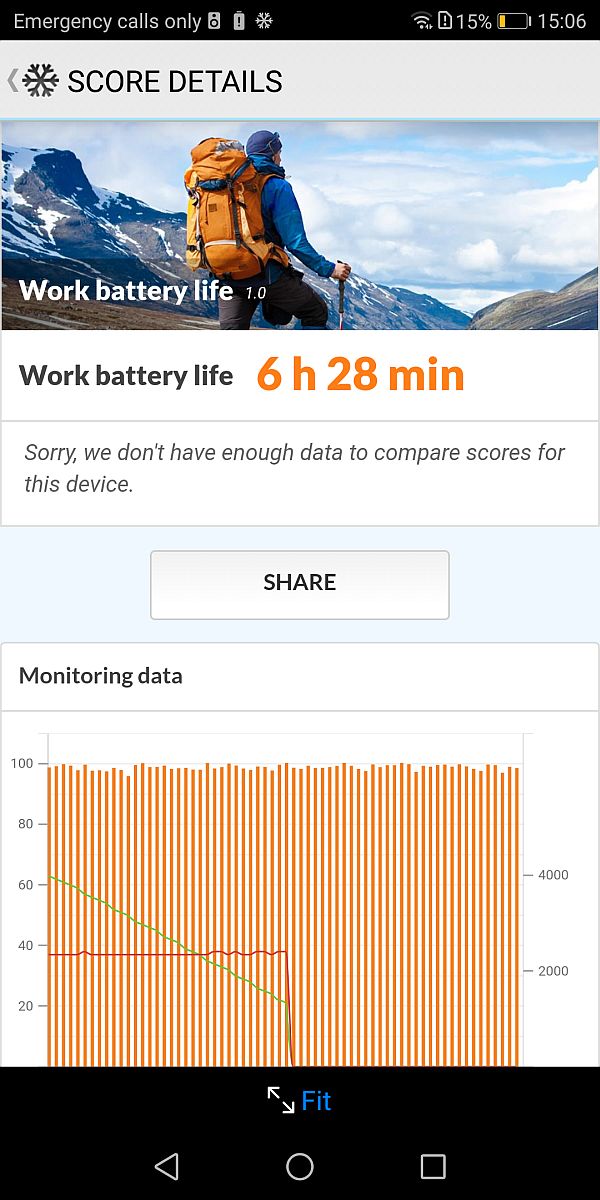600x1200 pixels.
Task: Tap the system back button
Action: click(167, 1166)
